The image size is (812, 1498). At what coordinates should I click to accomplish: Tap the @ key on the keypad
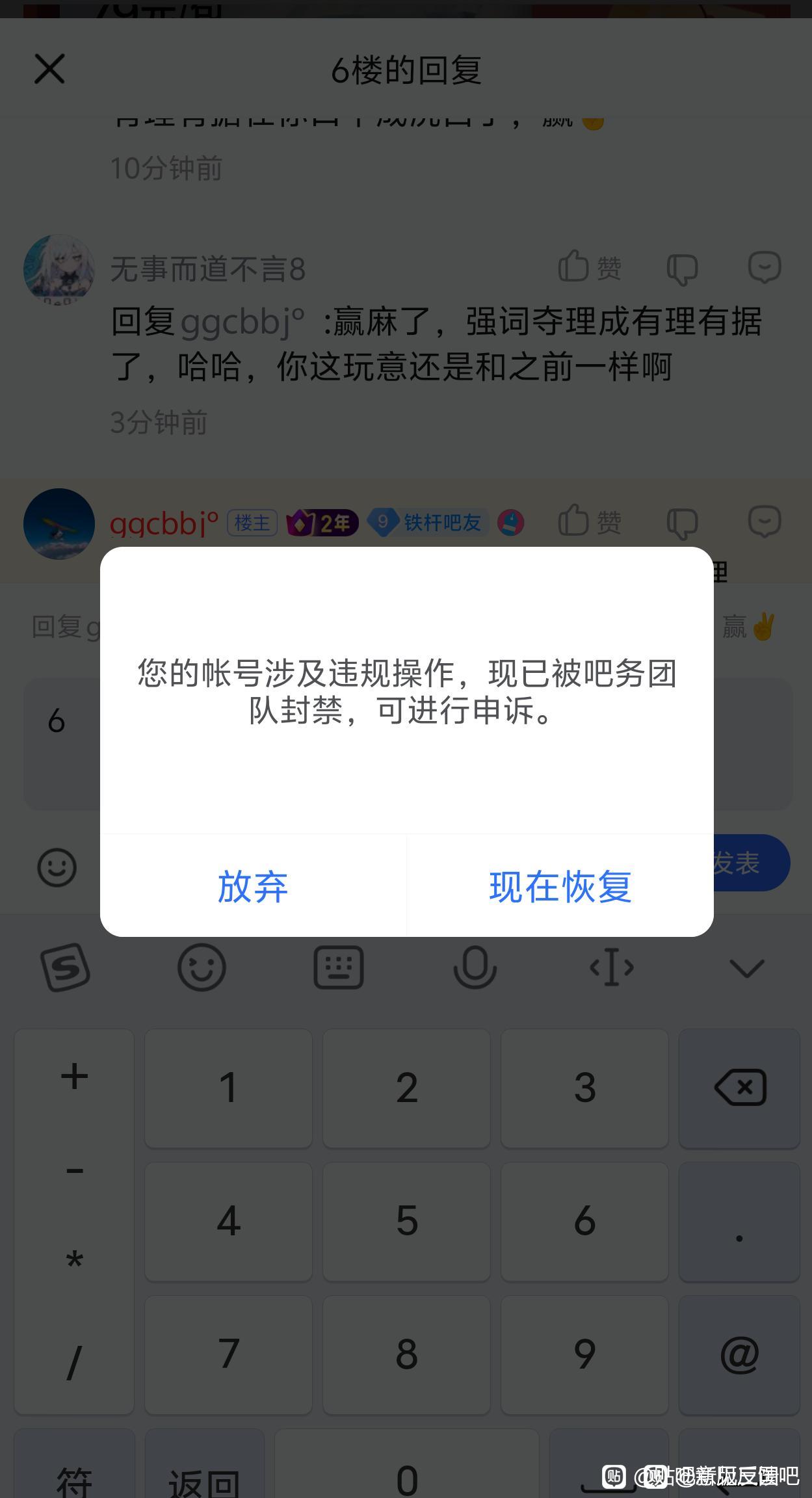pos(739,1354)
